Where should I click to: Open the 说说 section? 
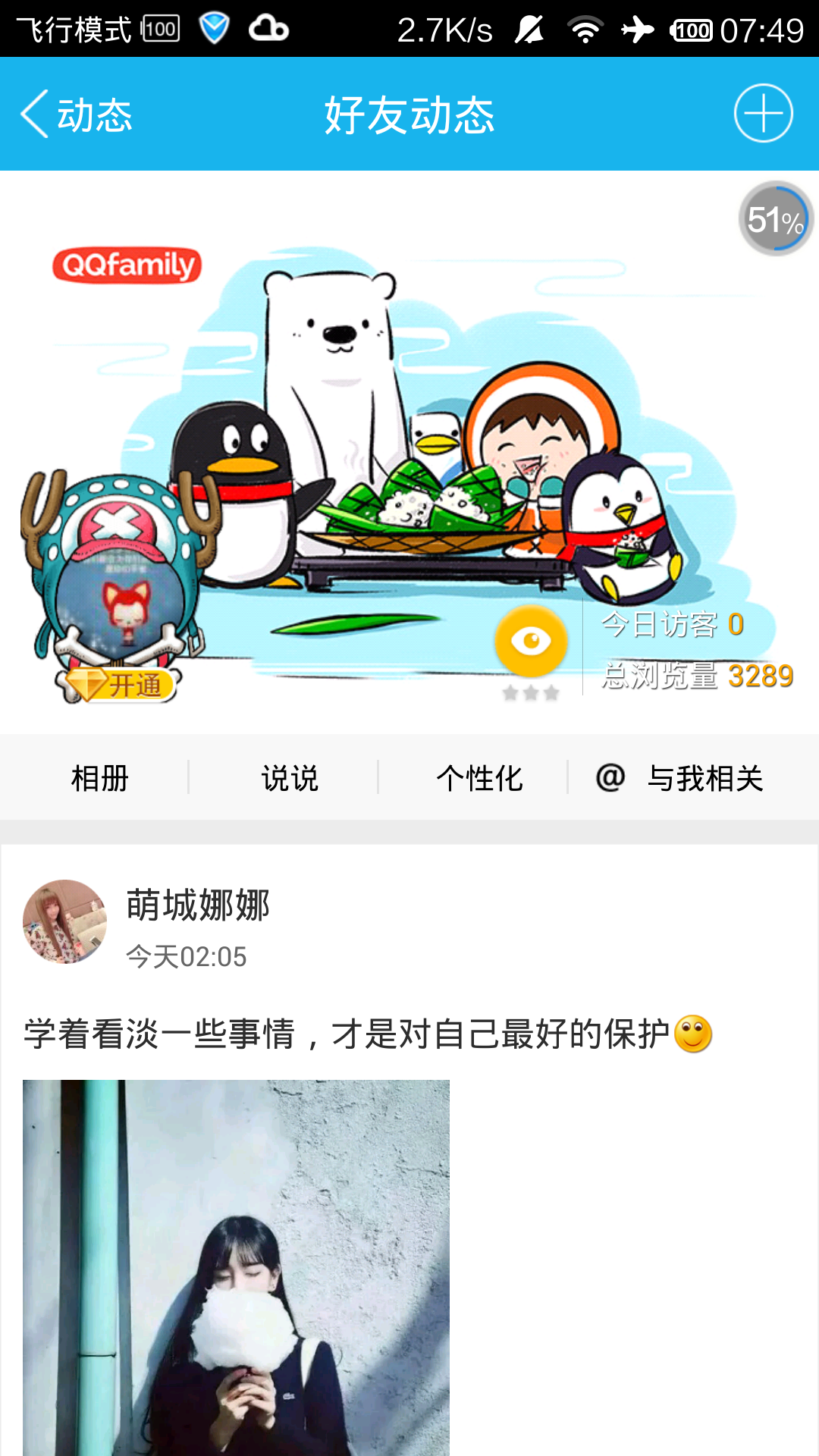(289, 778)
